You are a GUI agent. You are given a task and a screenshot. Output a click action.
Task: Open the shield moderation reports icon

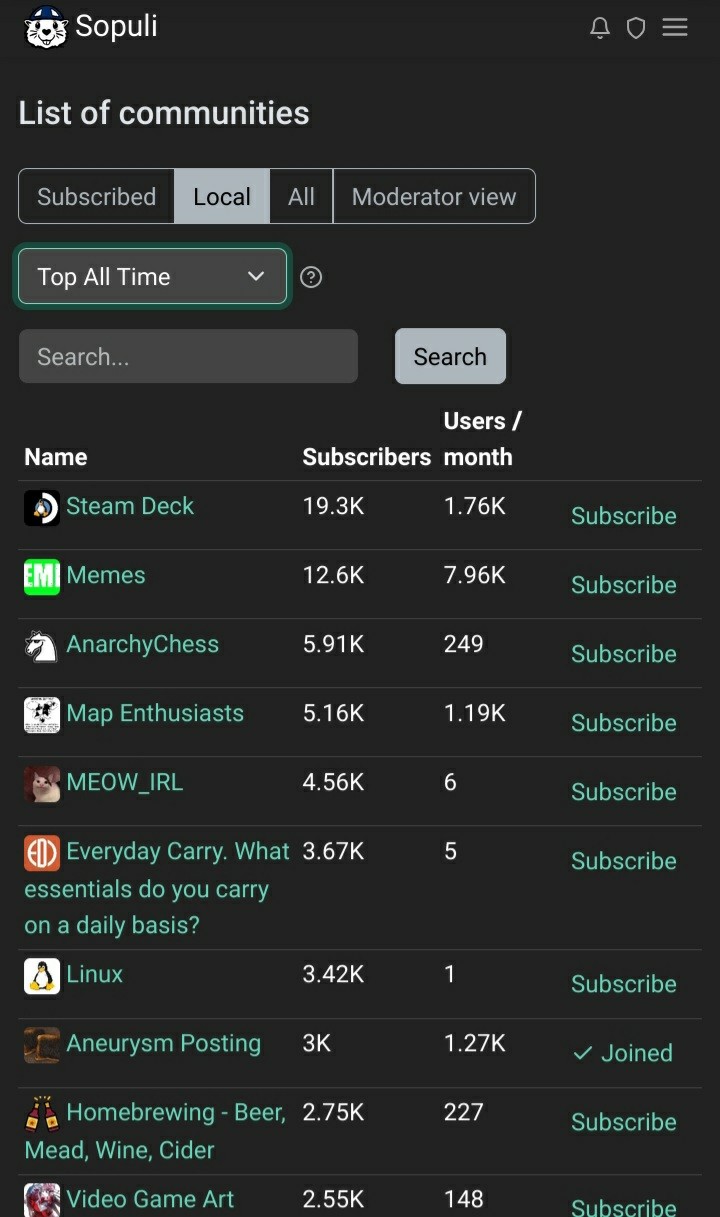pos(636,28)
